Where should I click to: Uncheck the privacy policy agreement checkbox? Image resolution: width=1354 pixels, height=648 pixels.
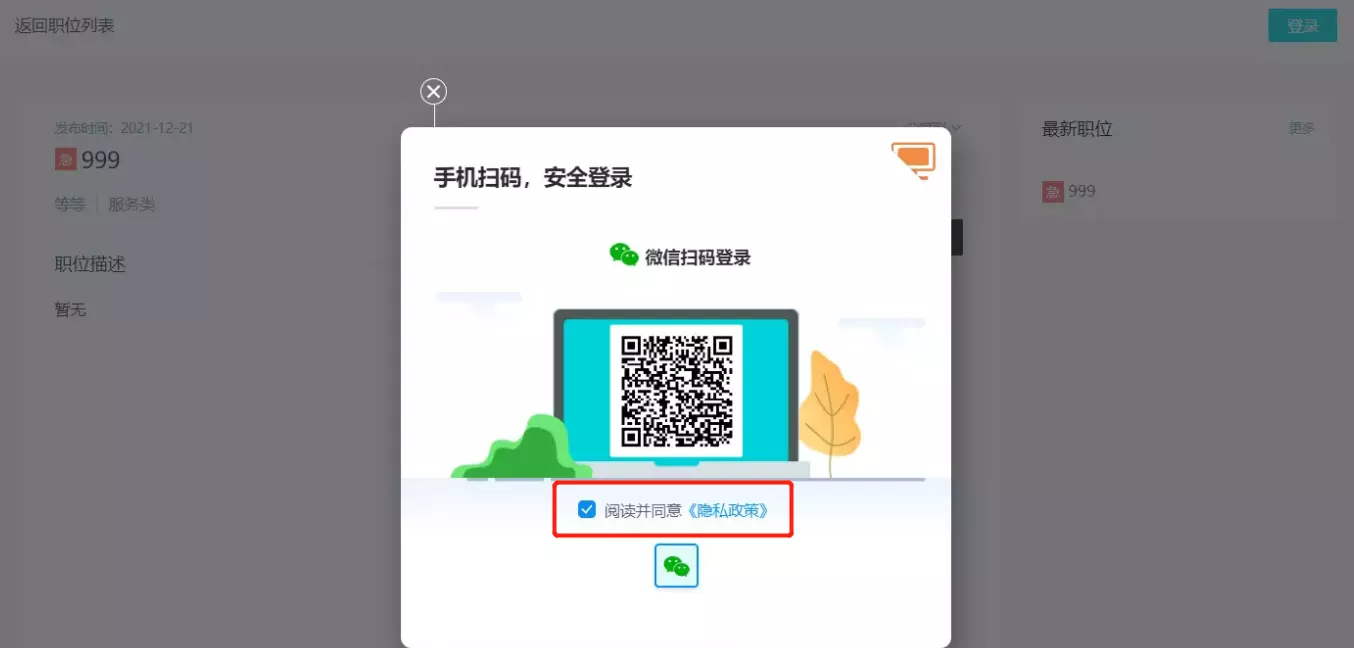pyautogui.click(x=587, y=510)
